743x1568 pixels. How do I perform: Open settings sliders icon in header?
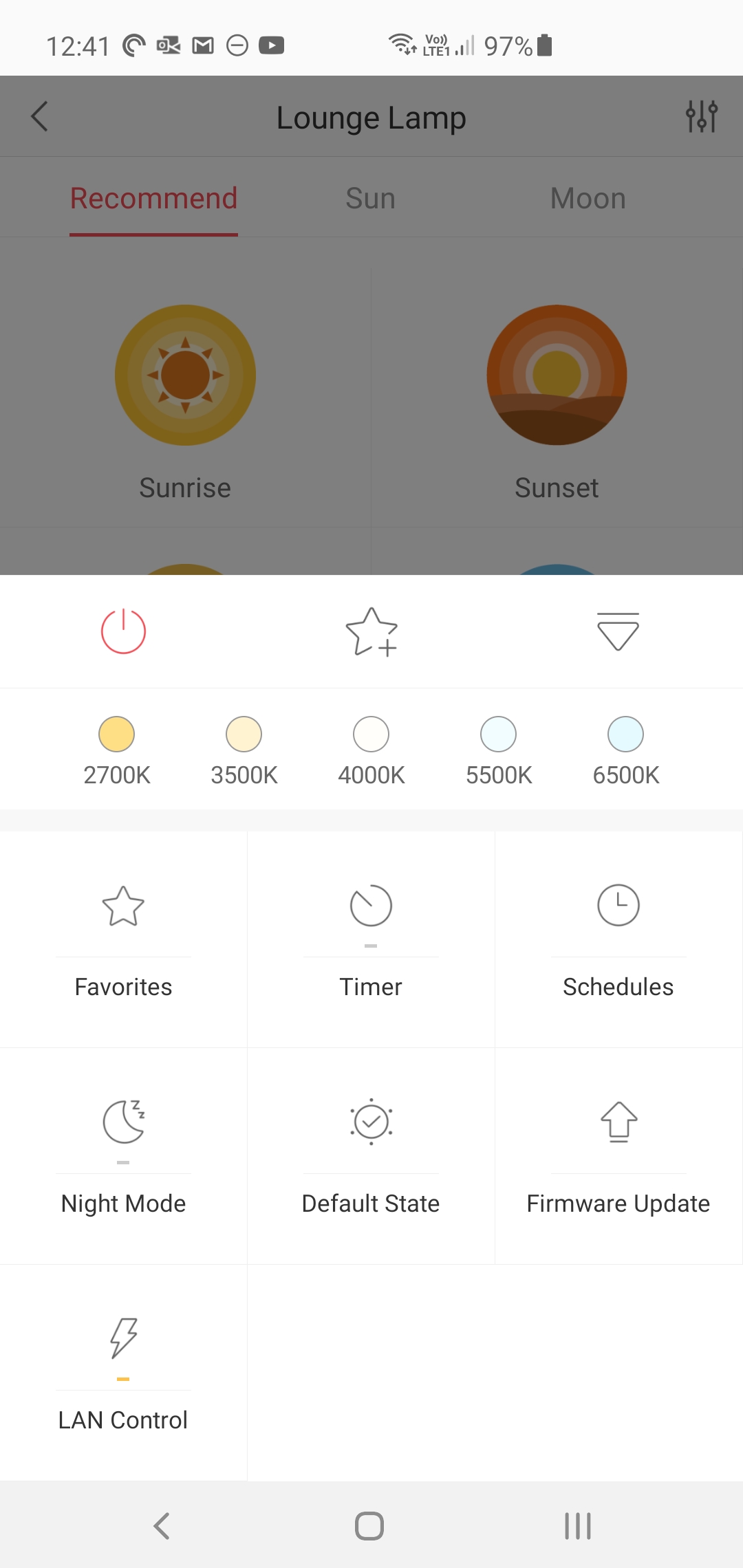click(x=701, y=116)
